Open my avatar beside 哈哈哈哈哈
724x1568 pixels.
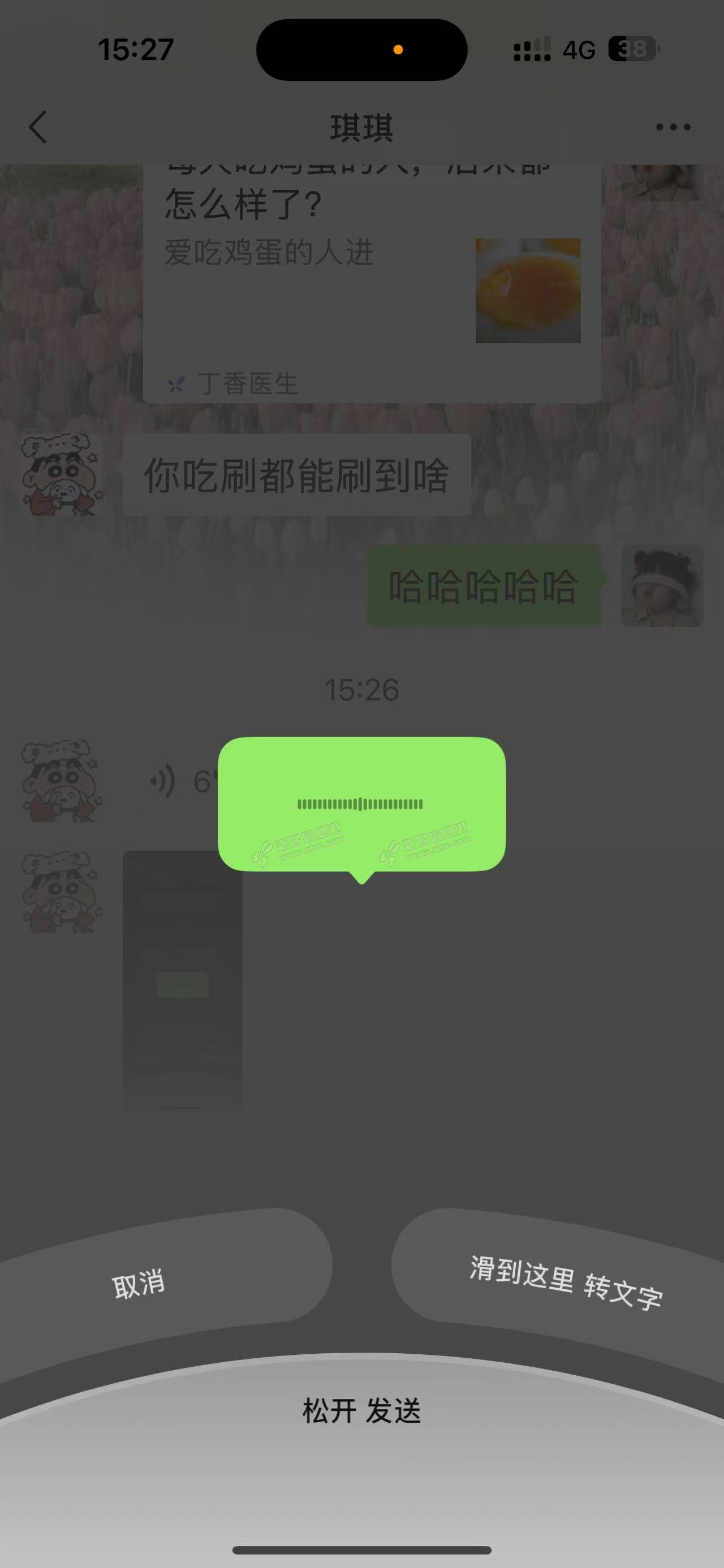[x=661, y=586]
